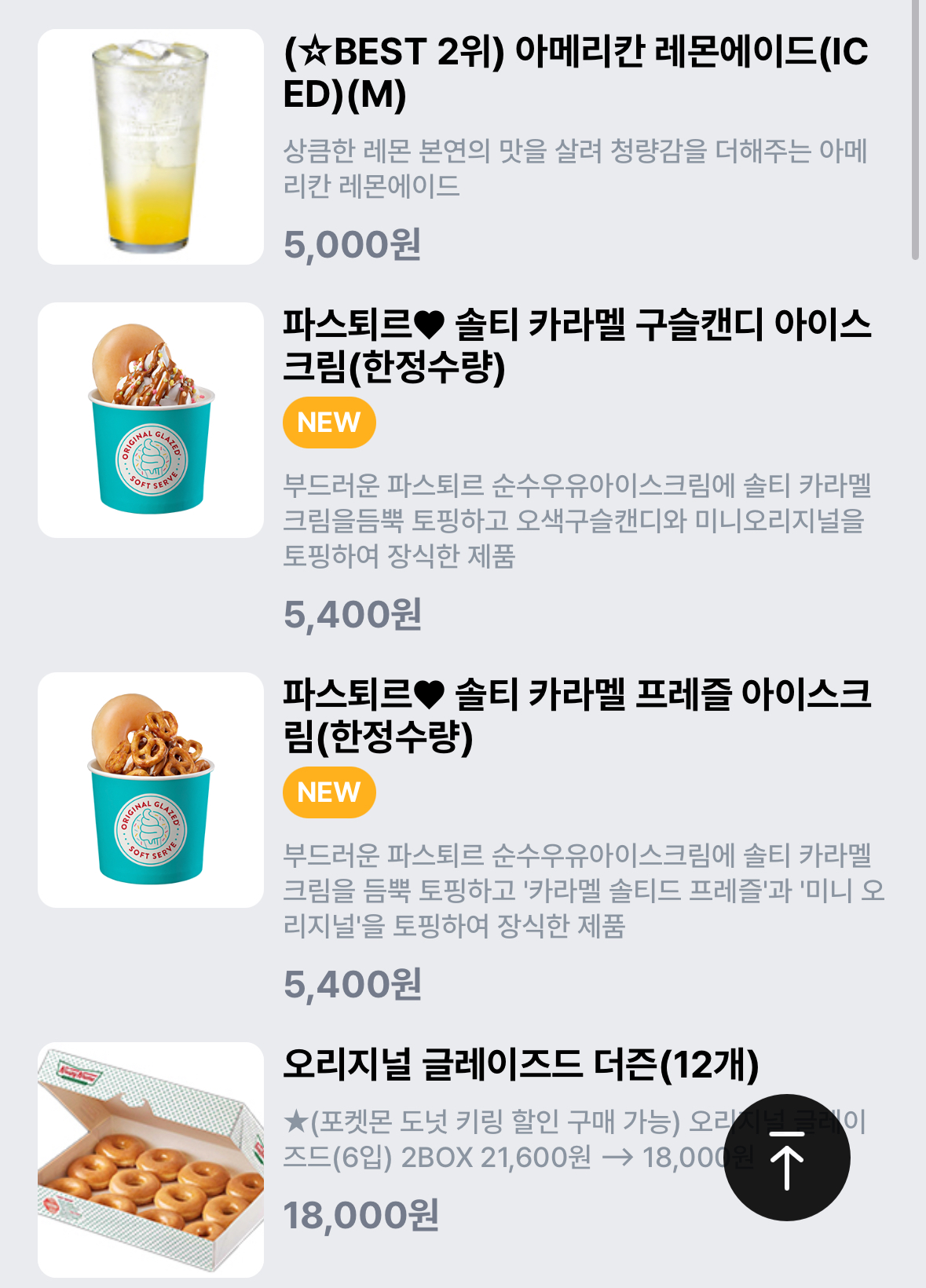This screenshot has height=1288, width=926.
Task: View 파스퇴르 솔티 카라멜 프레즐 아이스크림 details
Action: point(577,715)
